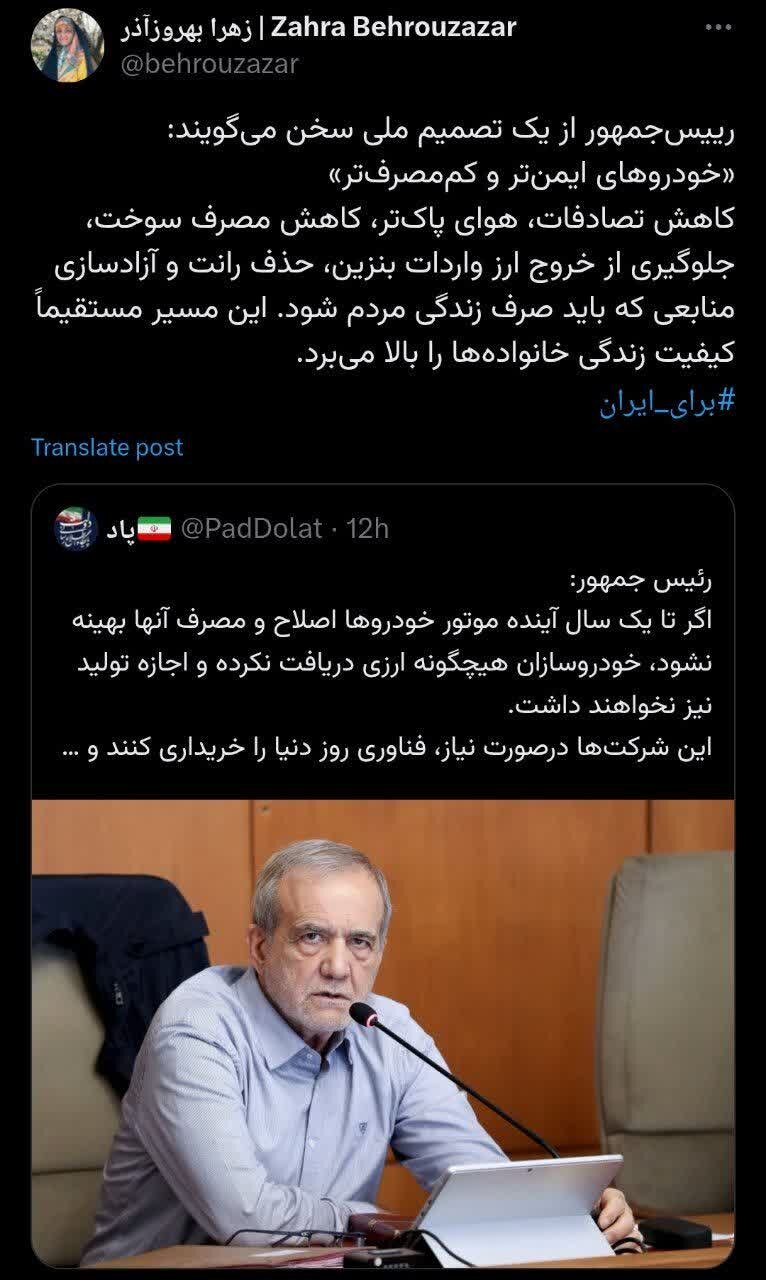Open the #برای_ایران hashtag

point(667,402)
